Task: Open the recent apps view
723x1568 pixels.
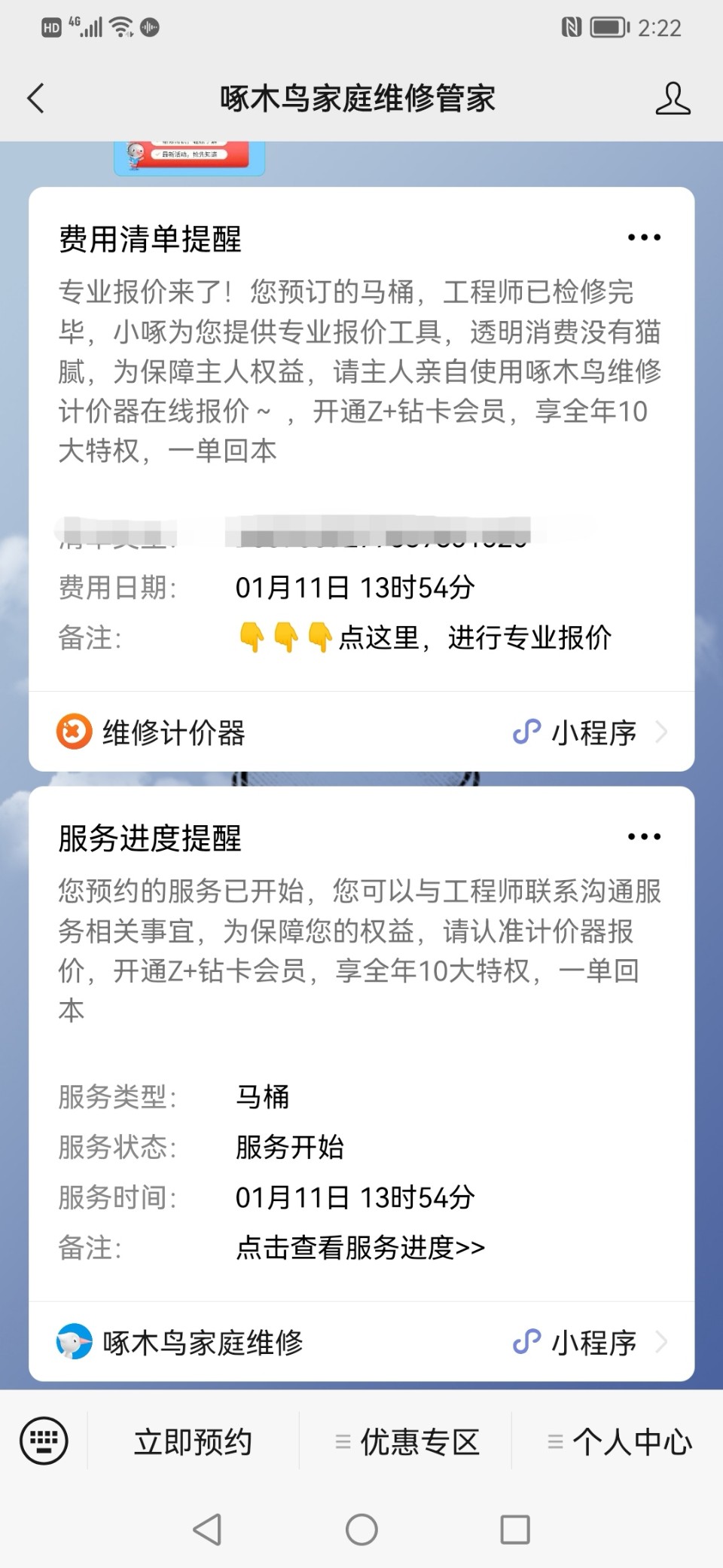Action: coord(515,1530)
